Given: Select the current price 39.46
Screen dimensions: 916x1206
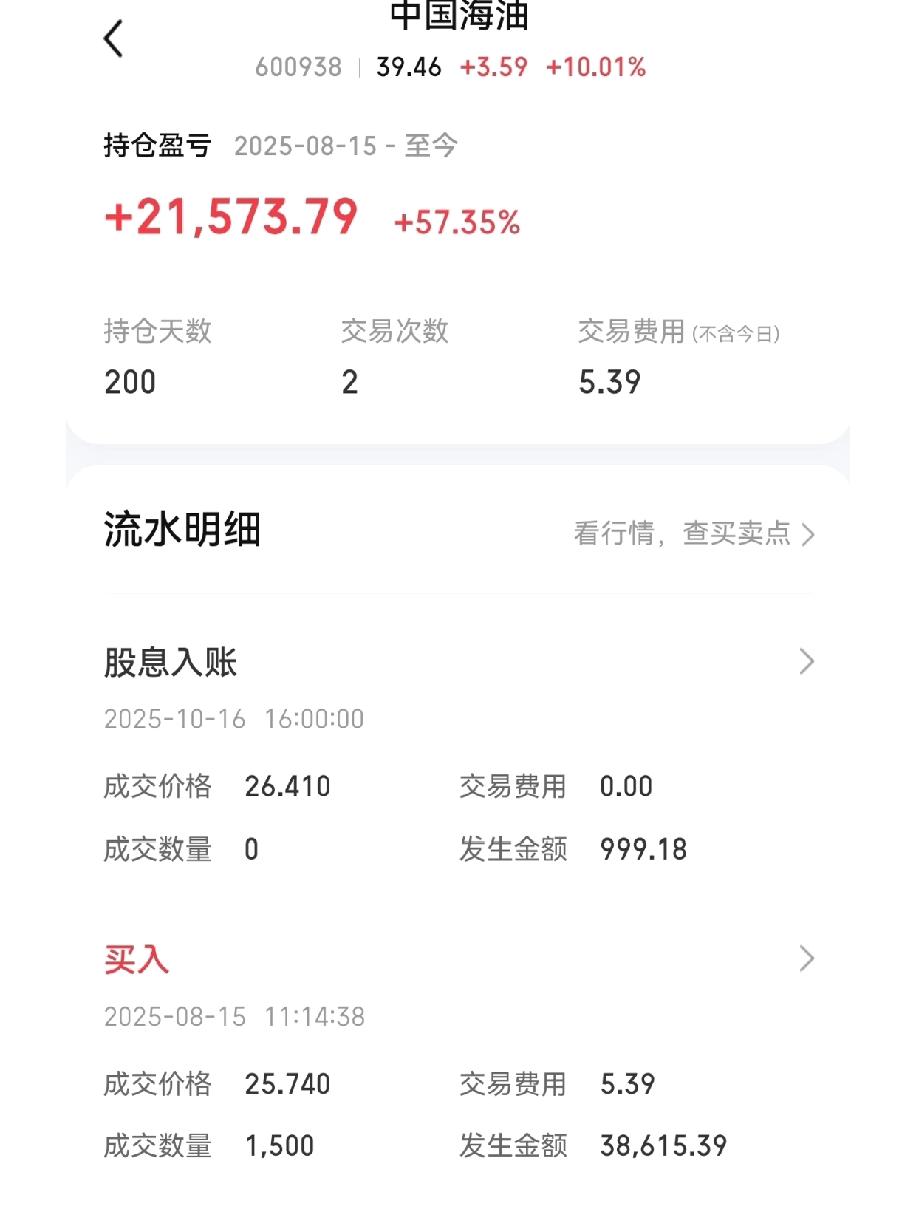Looking at the screenshot, I should point(407,67).
